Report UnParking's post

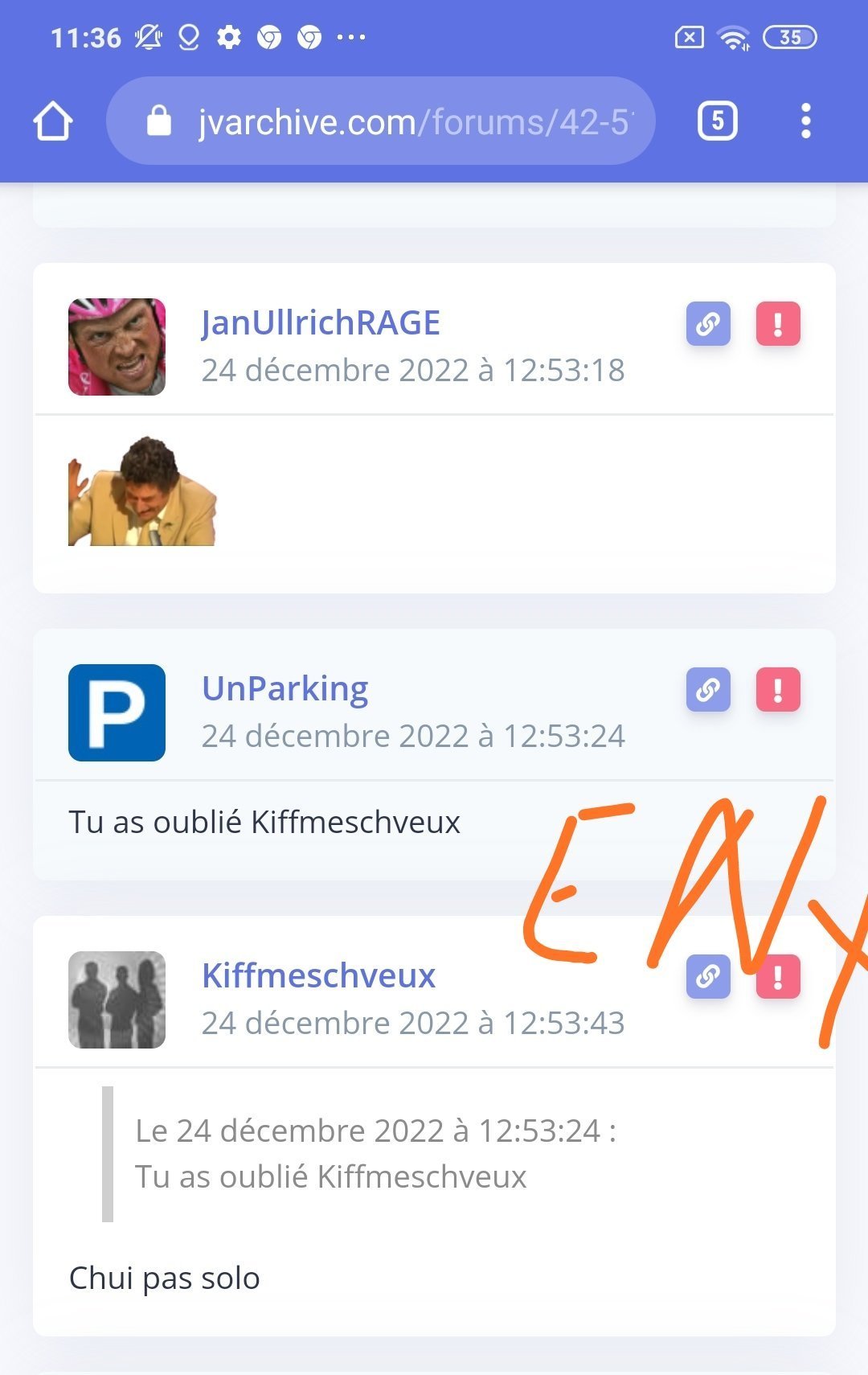coord(778,690)
